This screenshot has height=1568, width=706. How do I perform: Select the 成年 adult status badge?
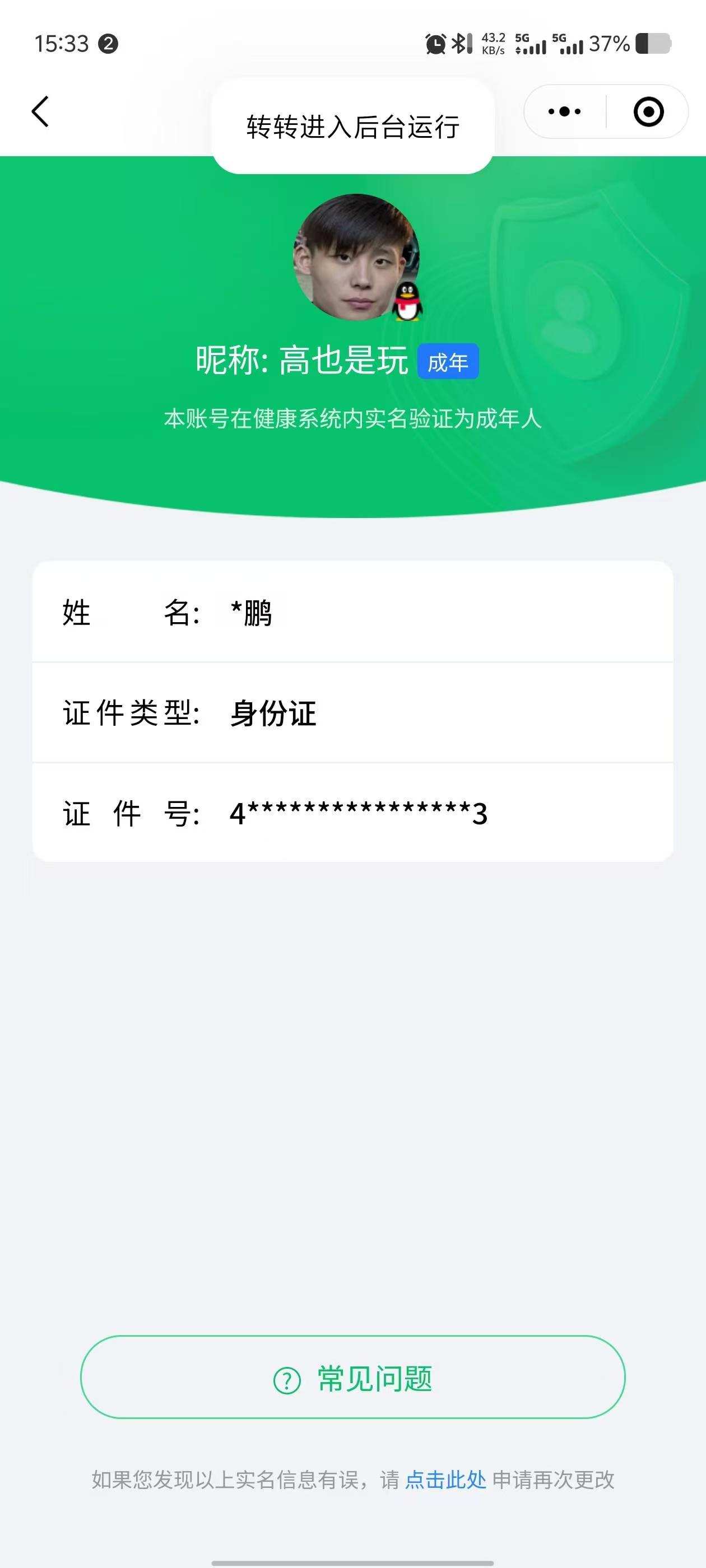click(447, 361)
